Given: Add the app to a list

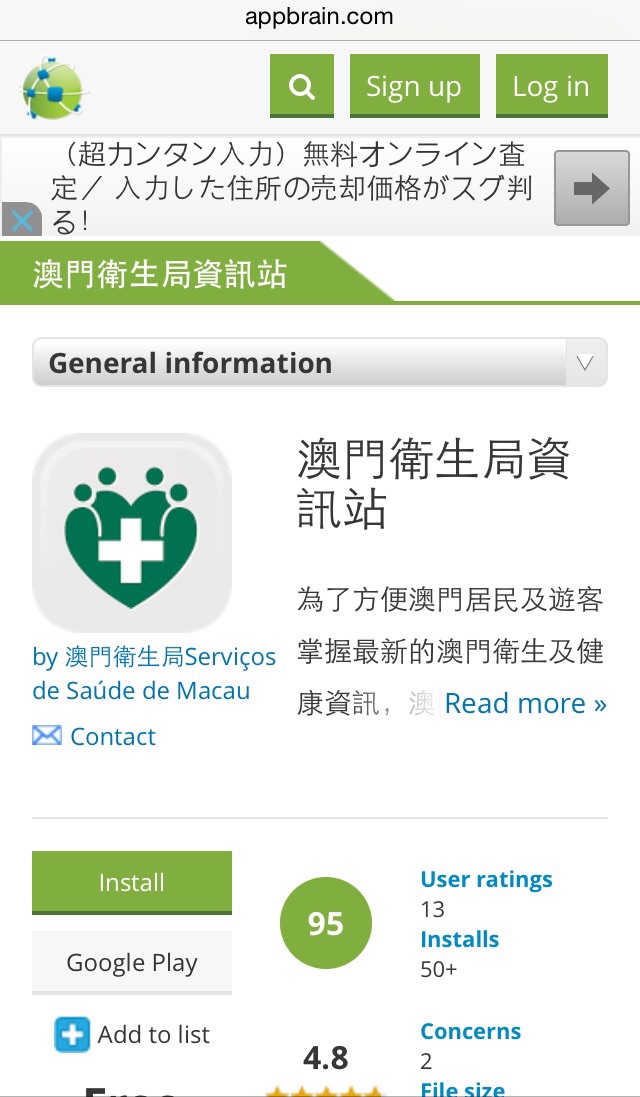Looking at the screenshot, I should (132, 1035).
